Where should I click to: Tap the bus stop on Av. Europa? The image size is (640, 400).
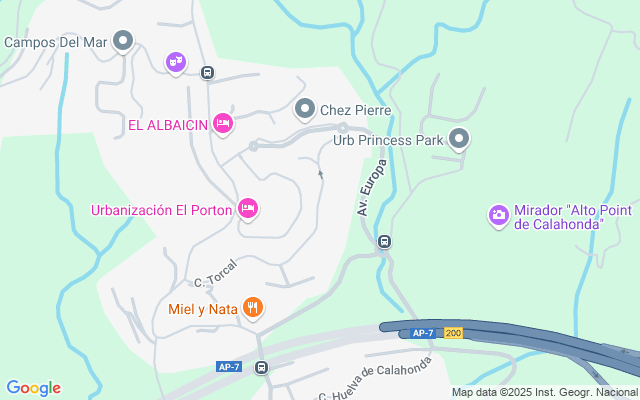tap(384, 241)
